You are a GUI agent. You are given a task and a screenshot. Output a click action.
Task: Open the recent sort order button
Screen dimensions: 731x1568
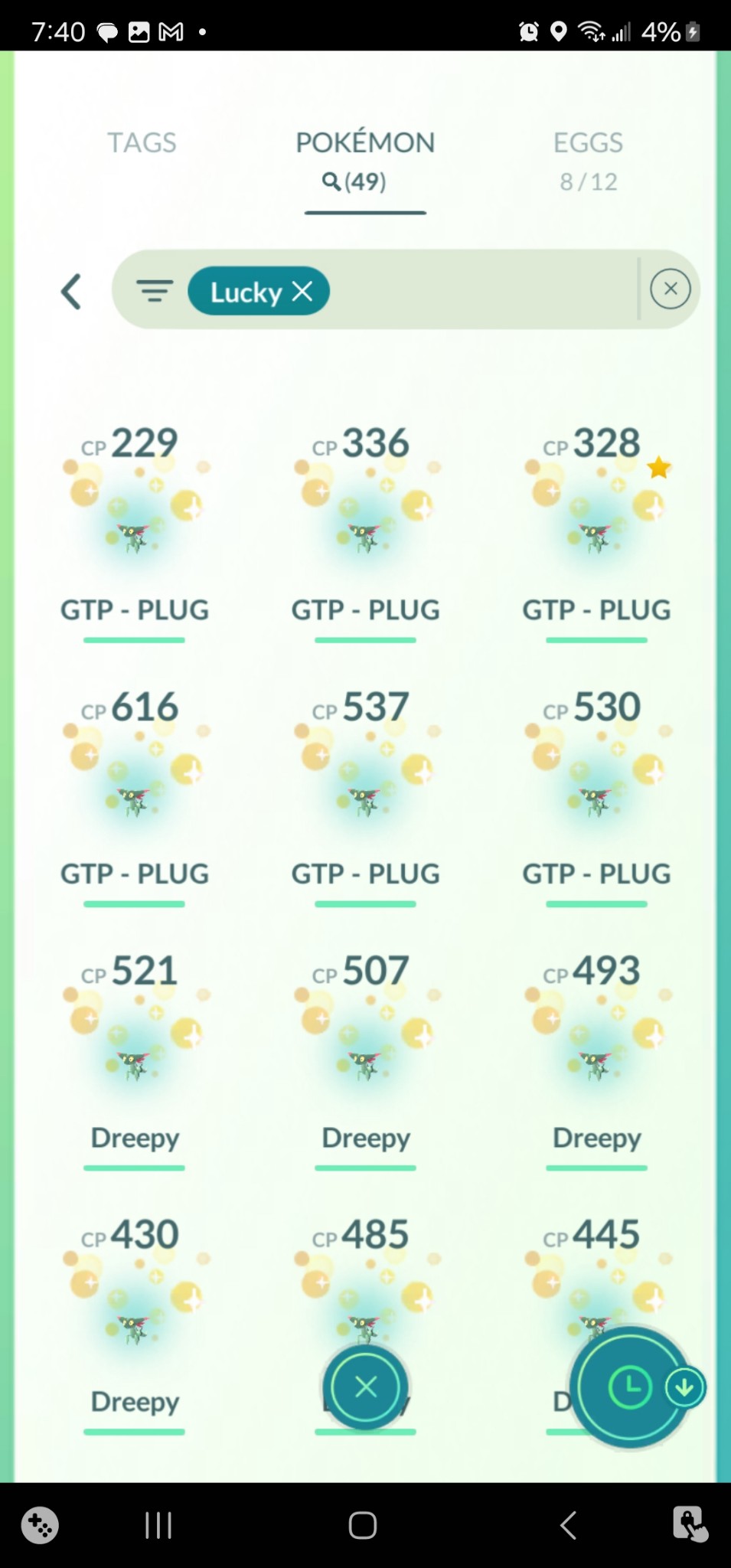(x=631, y=1387)
